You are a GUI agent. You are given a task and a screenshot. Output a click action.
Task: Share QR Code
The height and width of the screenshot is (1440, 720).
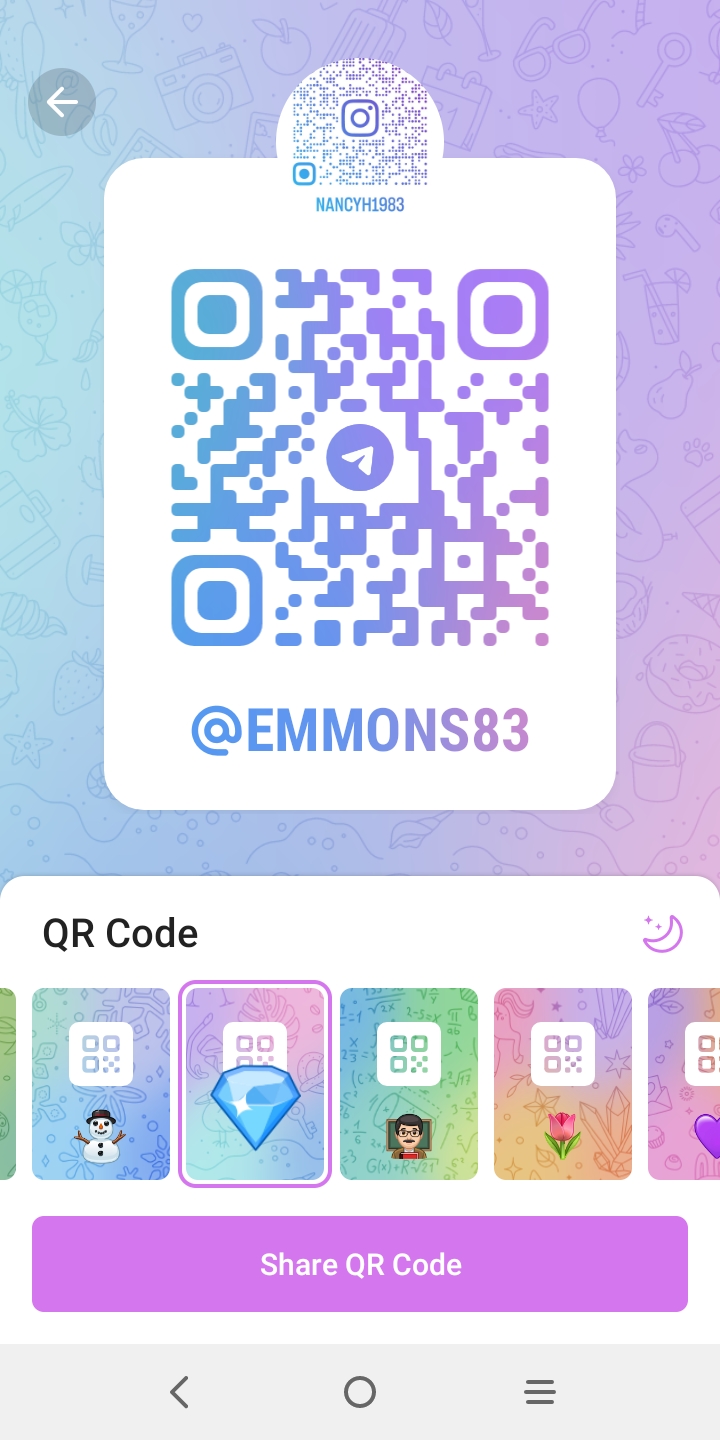(360, 1264)
